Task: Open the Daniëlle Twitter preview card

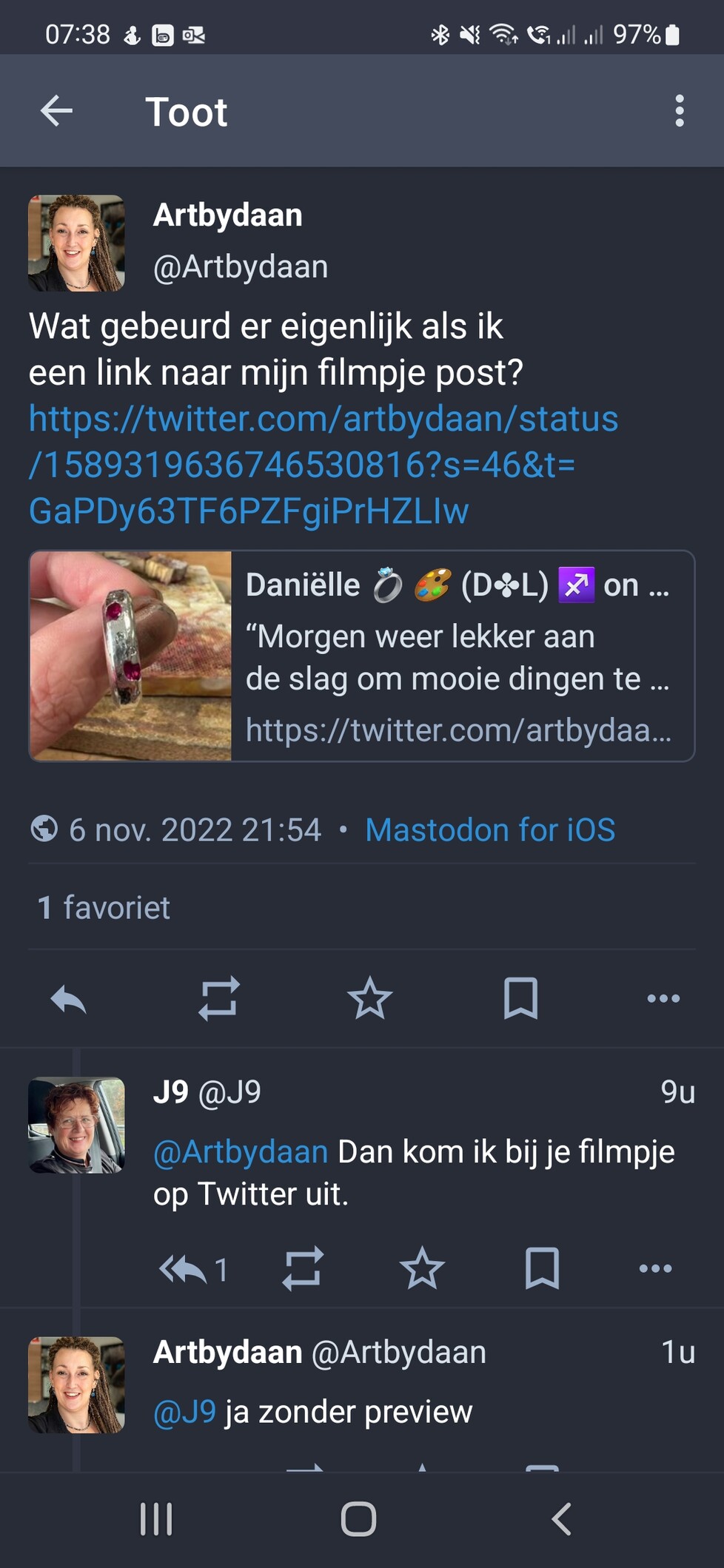Action: [361, 656]
